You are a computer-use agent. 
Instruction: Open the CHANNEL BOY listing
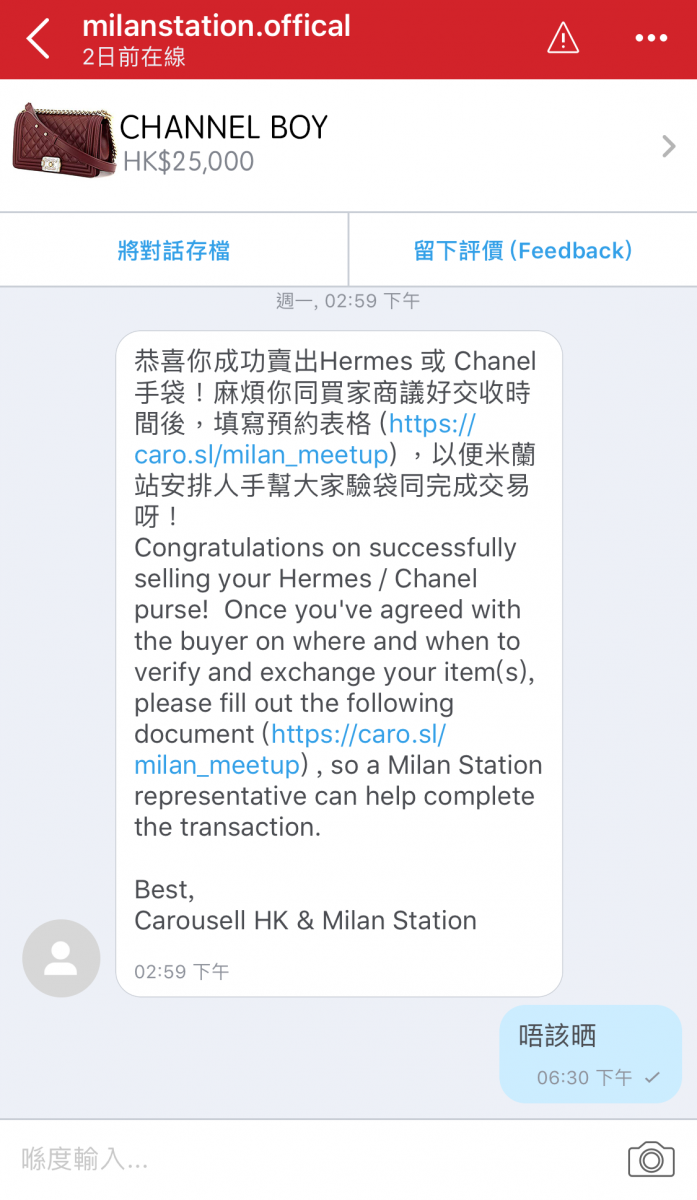pos(348,145)
